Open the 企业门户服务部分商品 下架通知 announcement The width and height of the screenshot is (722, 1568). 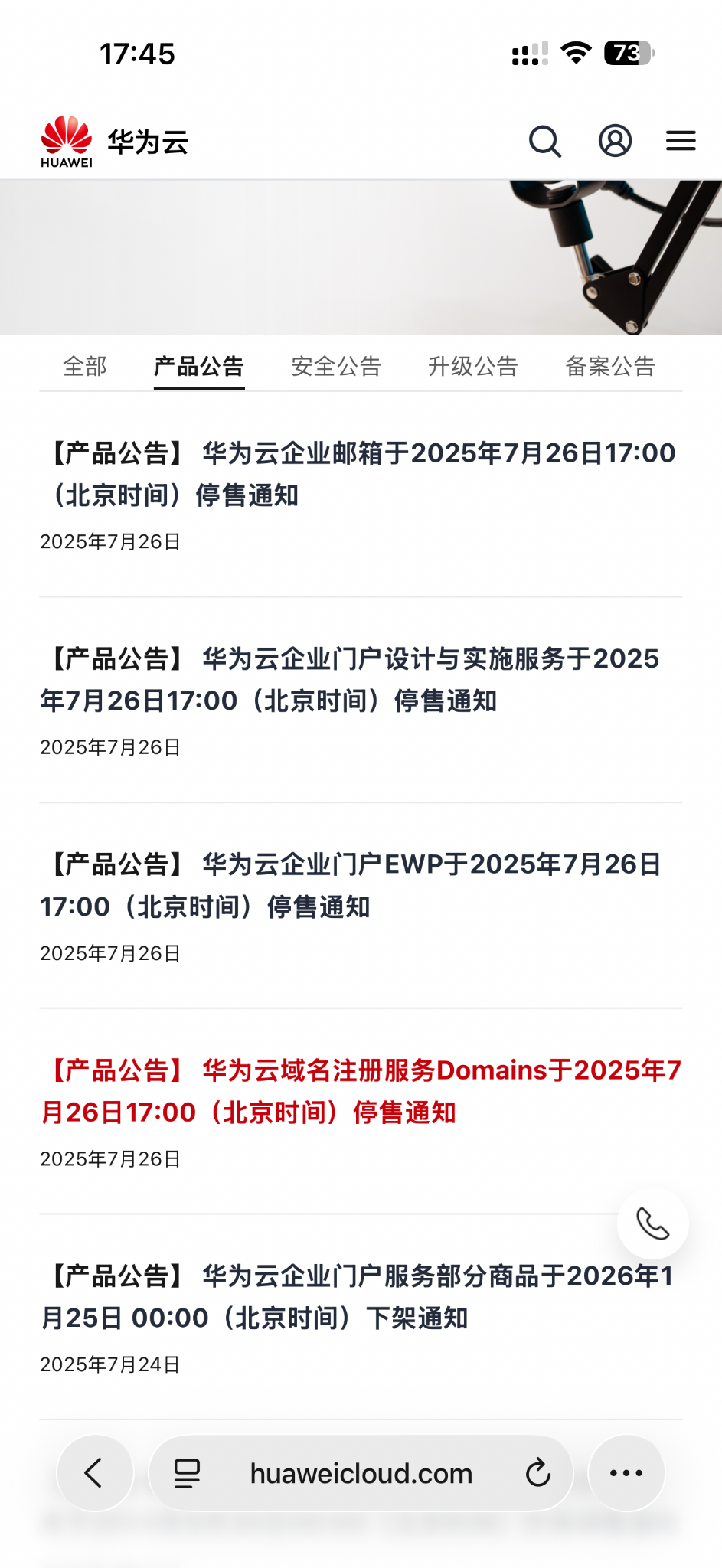[x=356, y=1296]
